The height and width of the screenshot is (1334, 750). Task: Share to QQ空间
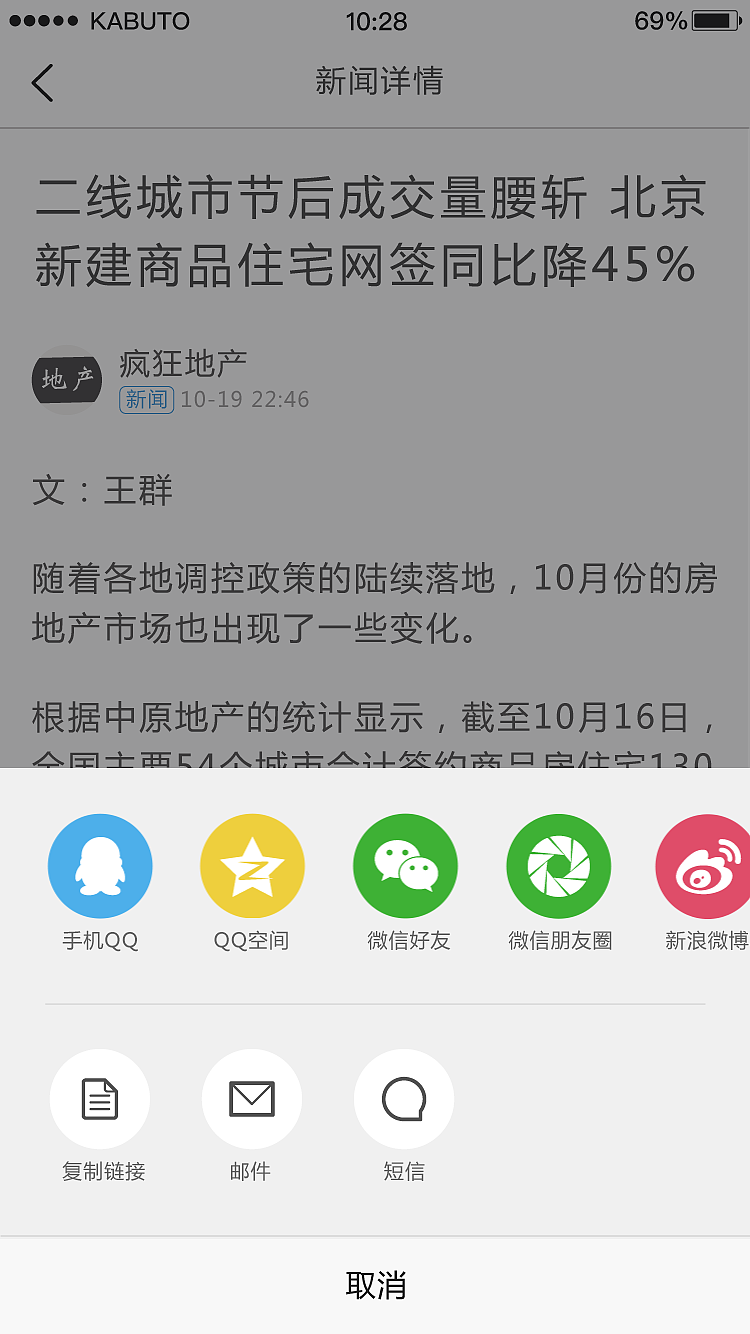coord(252,865)
